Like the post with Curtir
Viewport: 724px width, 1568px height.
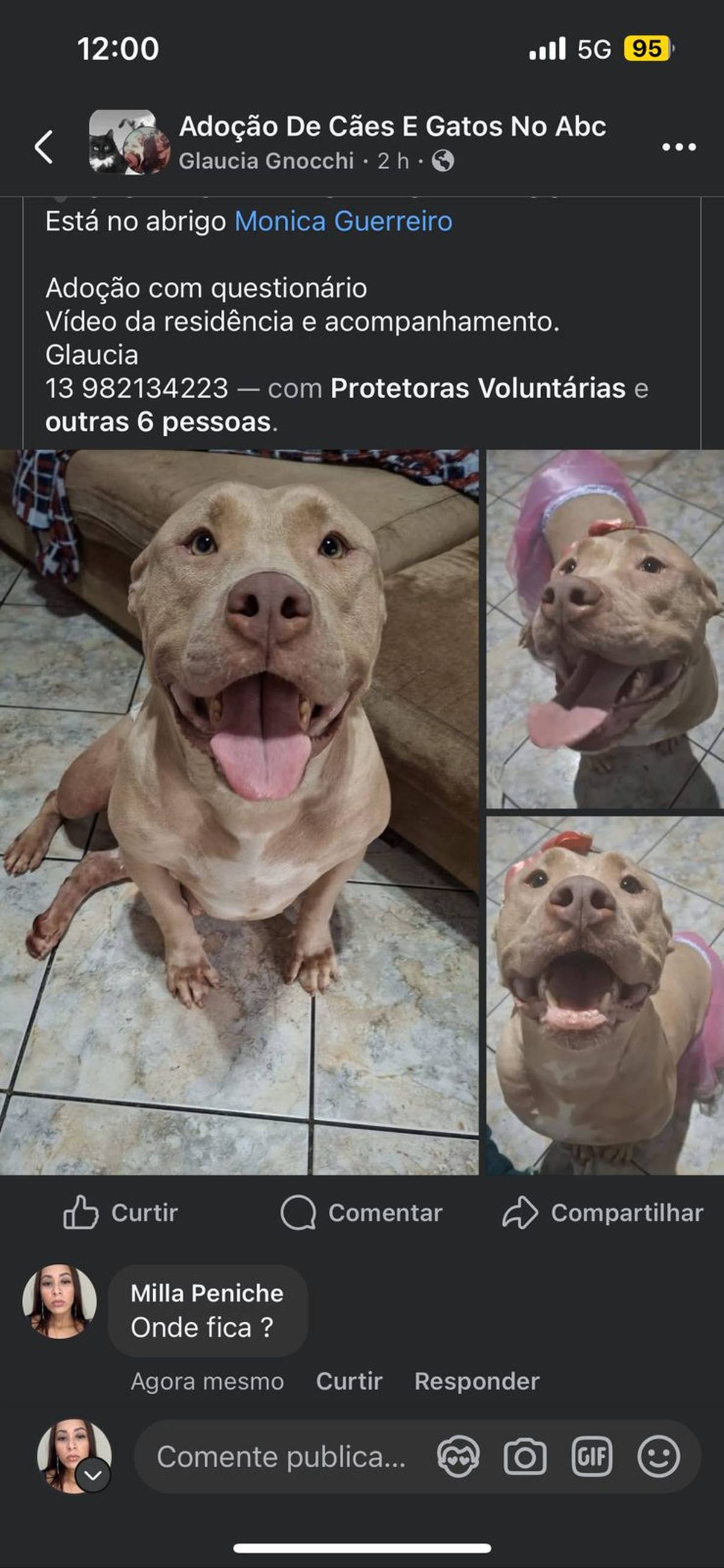pos(121,1213)
